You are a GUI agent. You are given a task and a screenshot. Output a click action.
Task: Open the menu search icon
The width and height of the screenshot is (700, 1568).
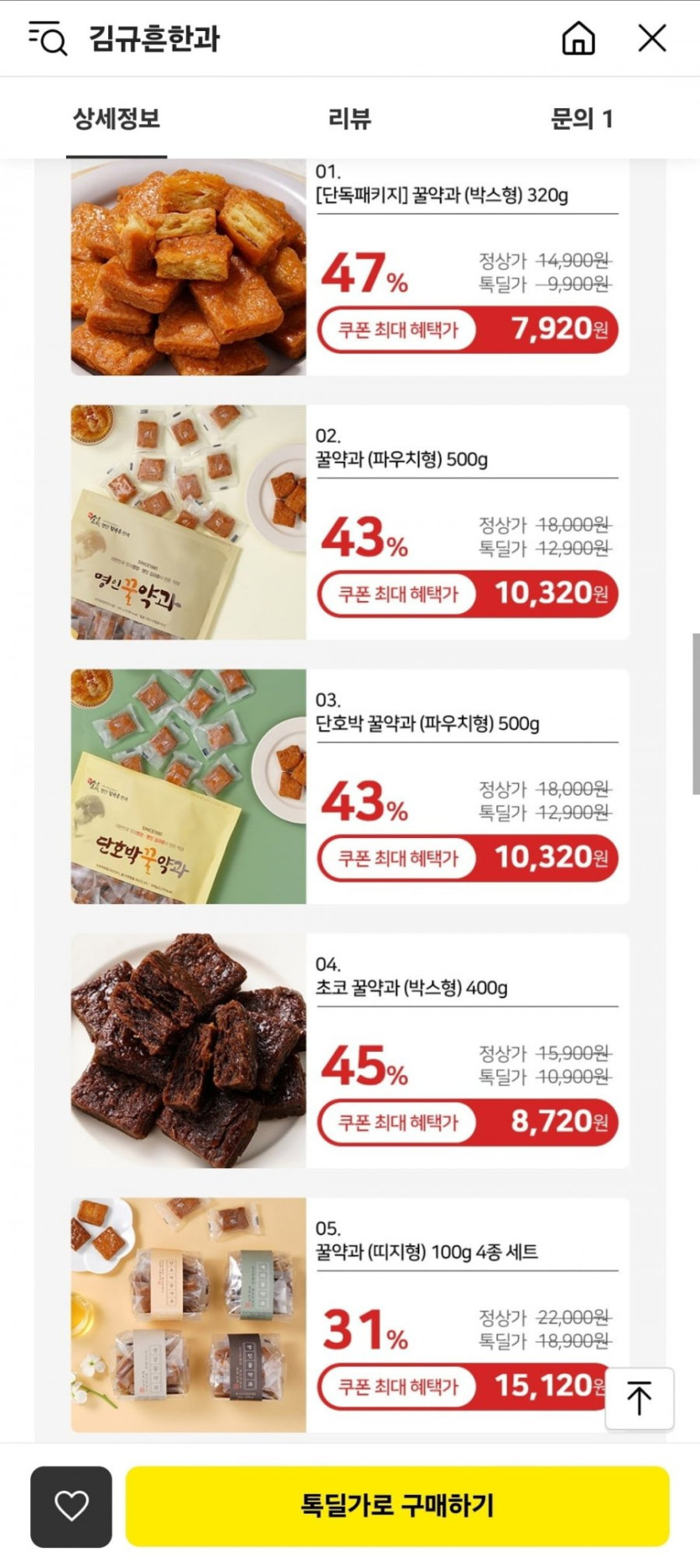pyautogui.click(x=48, y=39)
